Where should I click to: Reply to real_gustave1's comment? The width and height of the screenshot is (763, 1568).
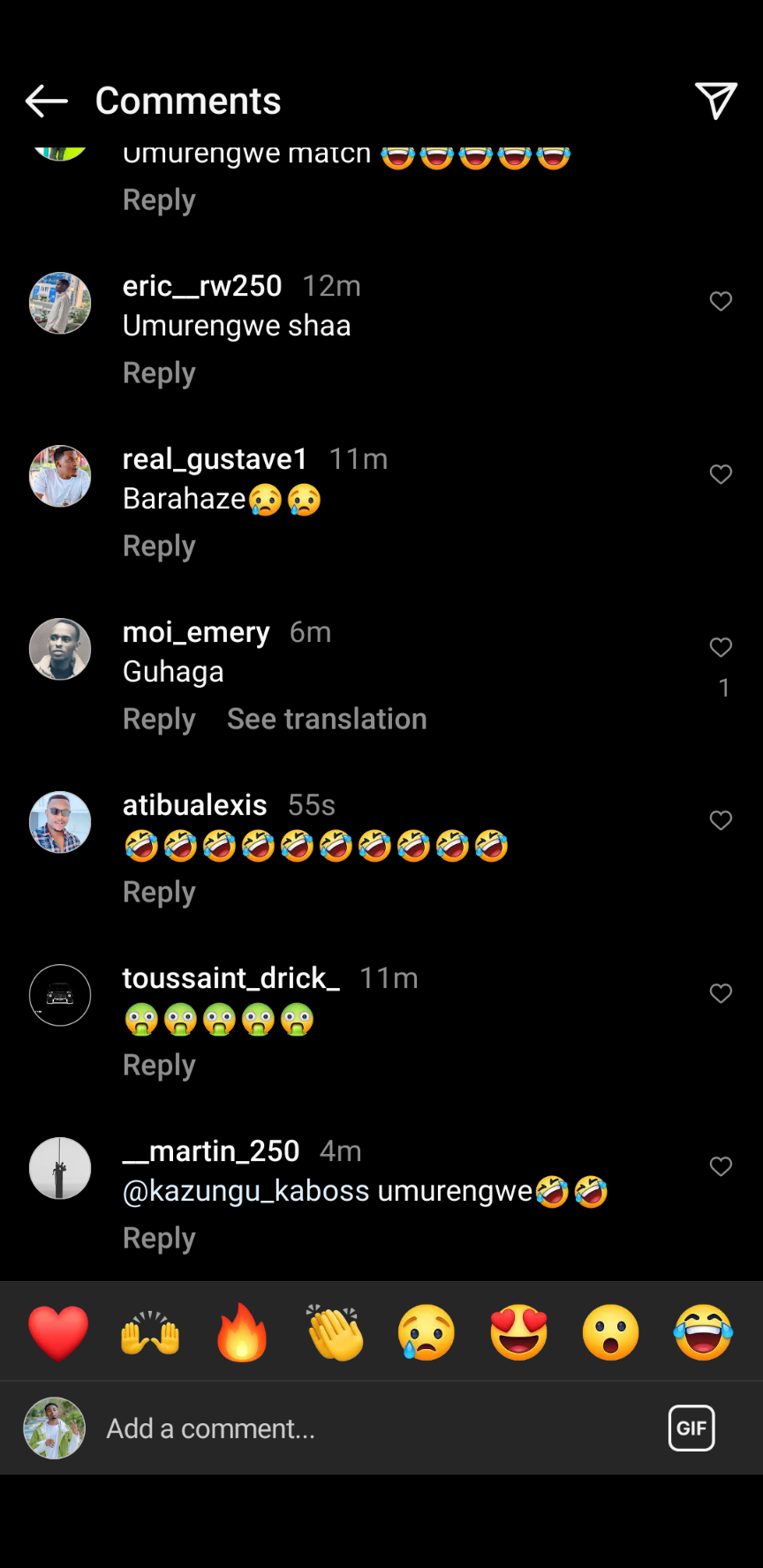click(x=159, y=546)
